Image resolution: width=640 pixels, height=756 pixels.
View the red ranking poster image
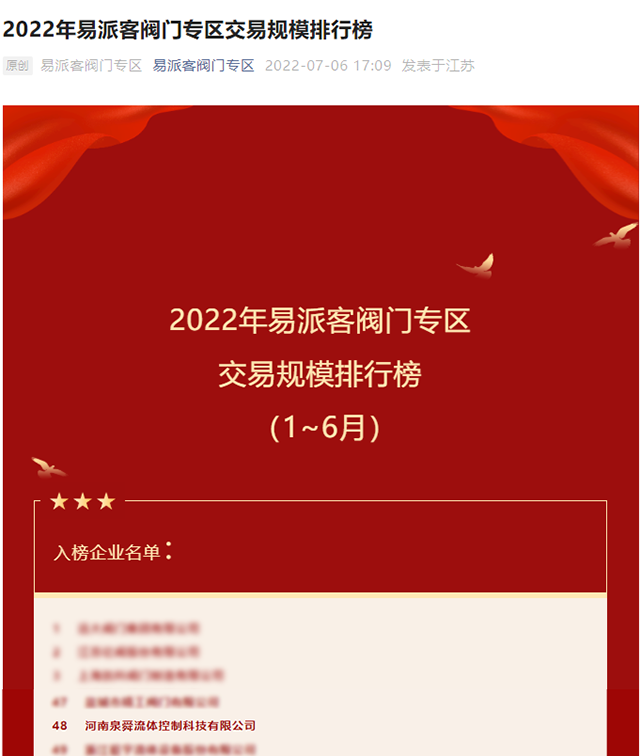point(320,400)
